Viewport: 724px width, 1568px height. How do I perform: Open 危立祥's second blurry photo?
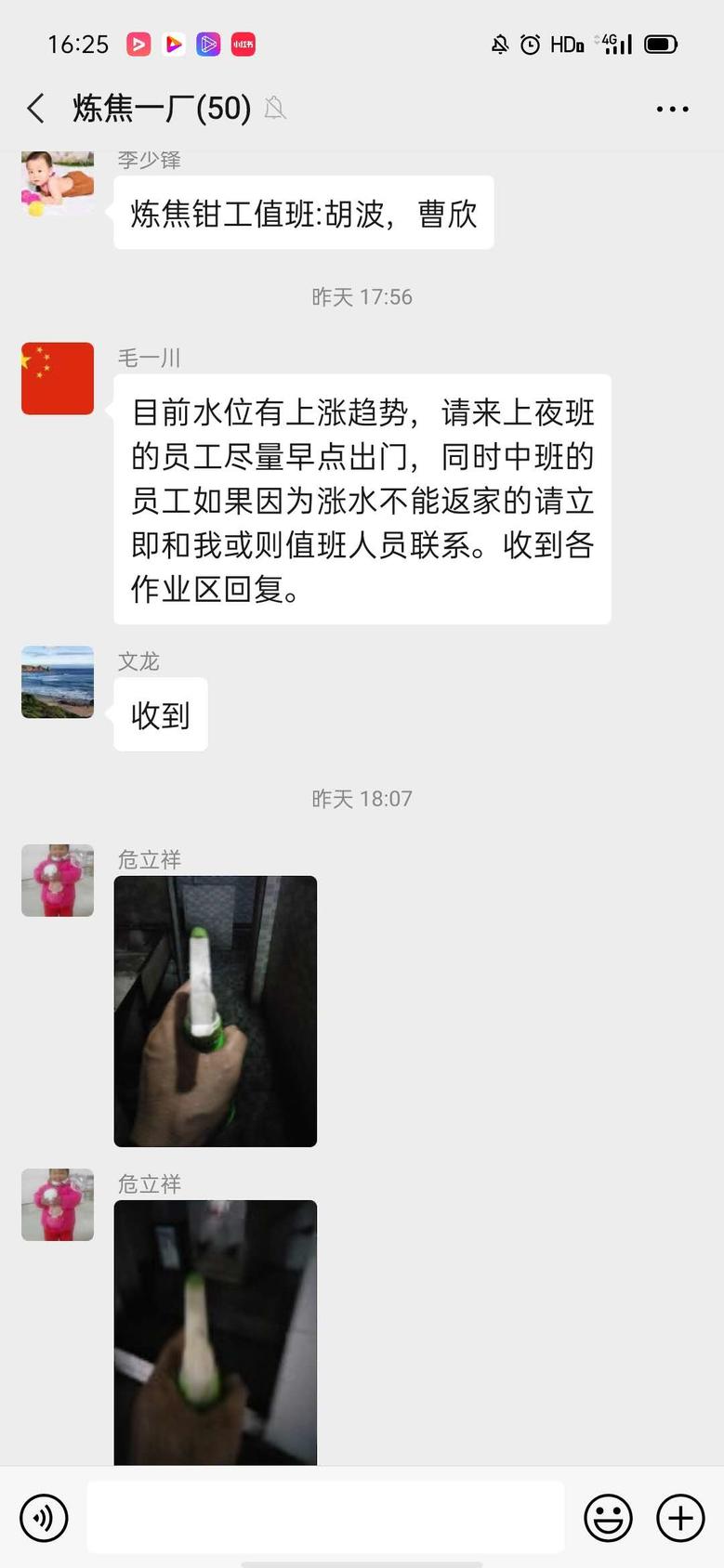tap(216, 1331)
